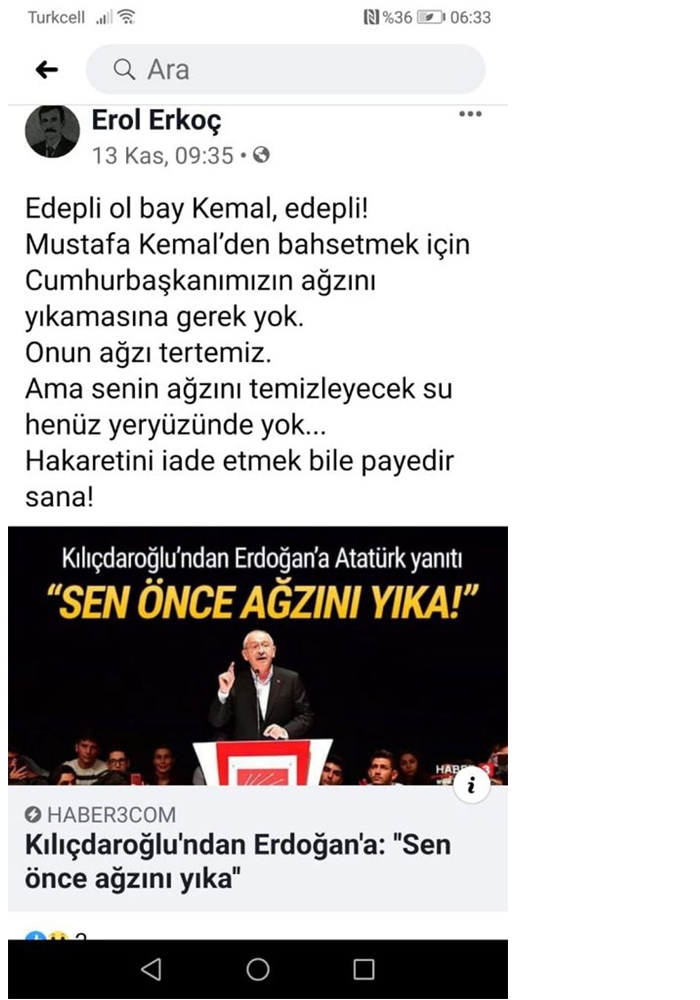This screenshot has width=700, height=1000.
Task: Open the Erol Erkoç profile name
Action: coord(156,122)
